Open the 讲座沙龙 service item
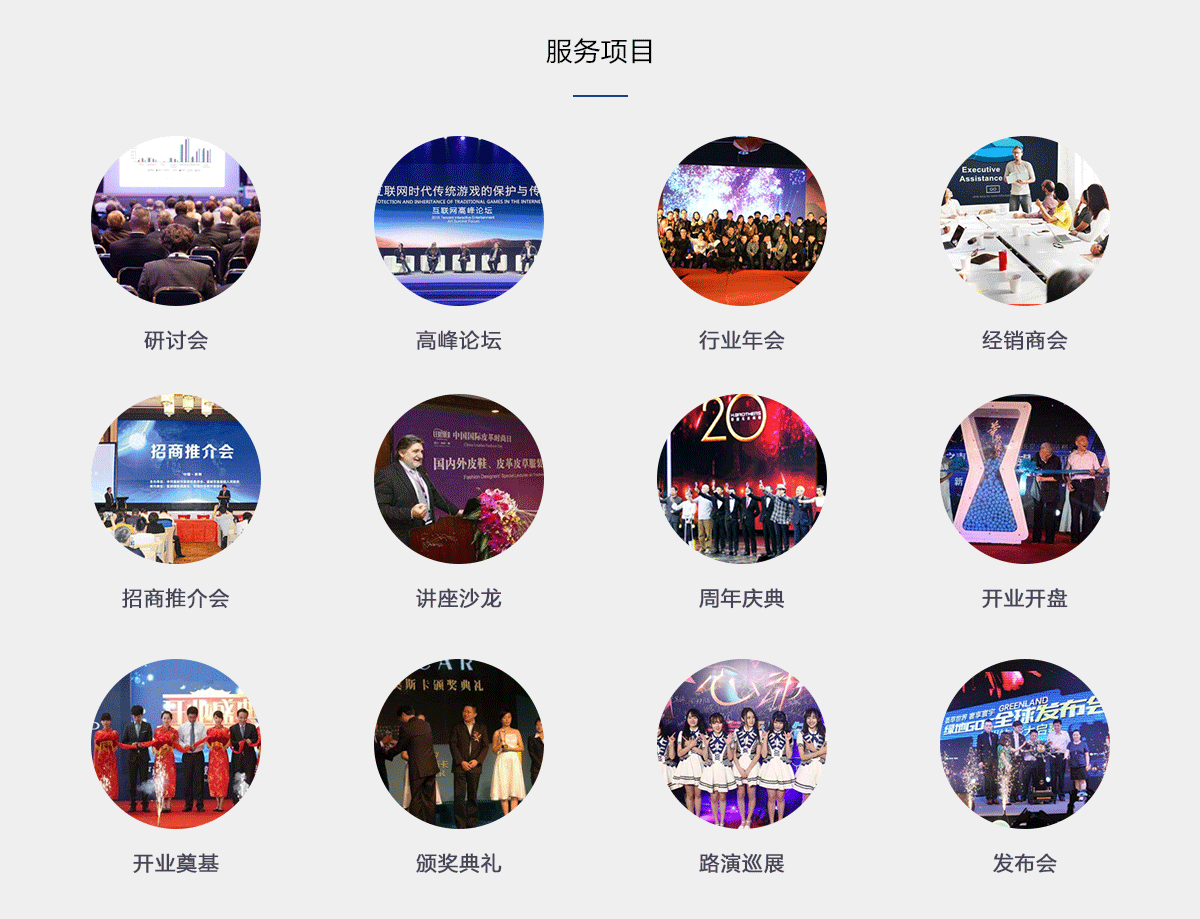The image size is (1200, 919). 459,479
